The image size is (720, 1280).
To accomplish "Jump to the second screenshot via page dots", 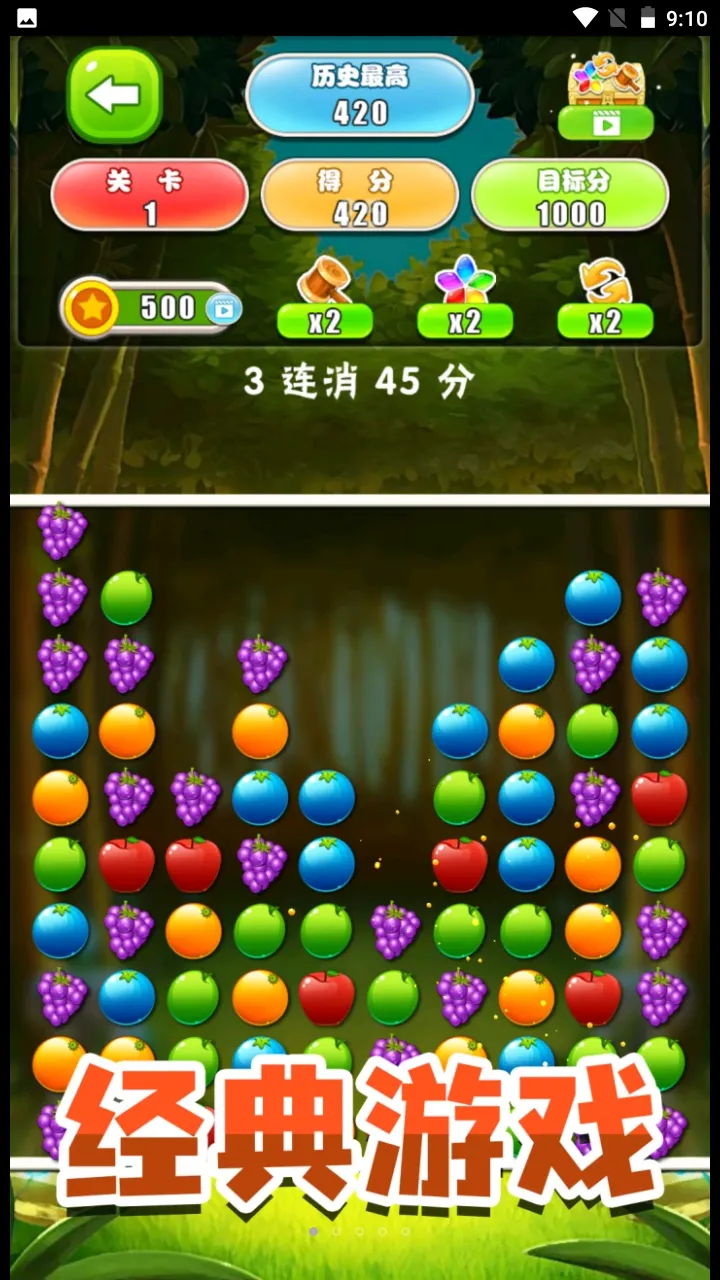I will point(336,1231).
